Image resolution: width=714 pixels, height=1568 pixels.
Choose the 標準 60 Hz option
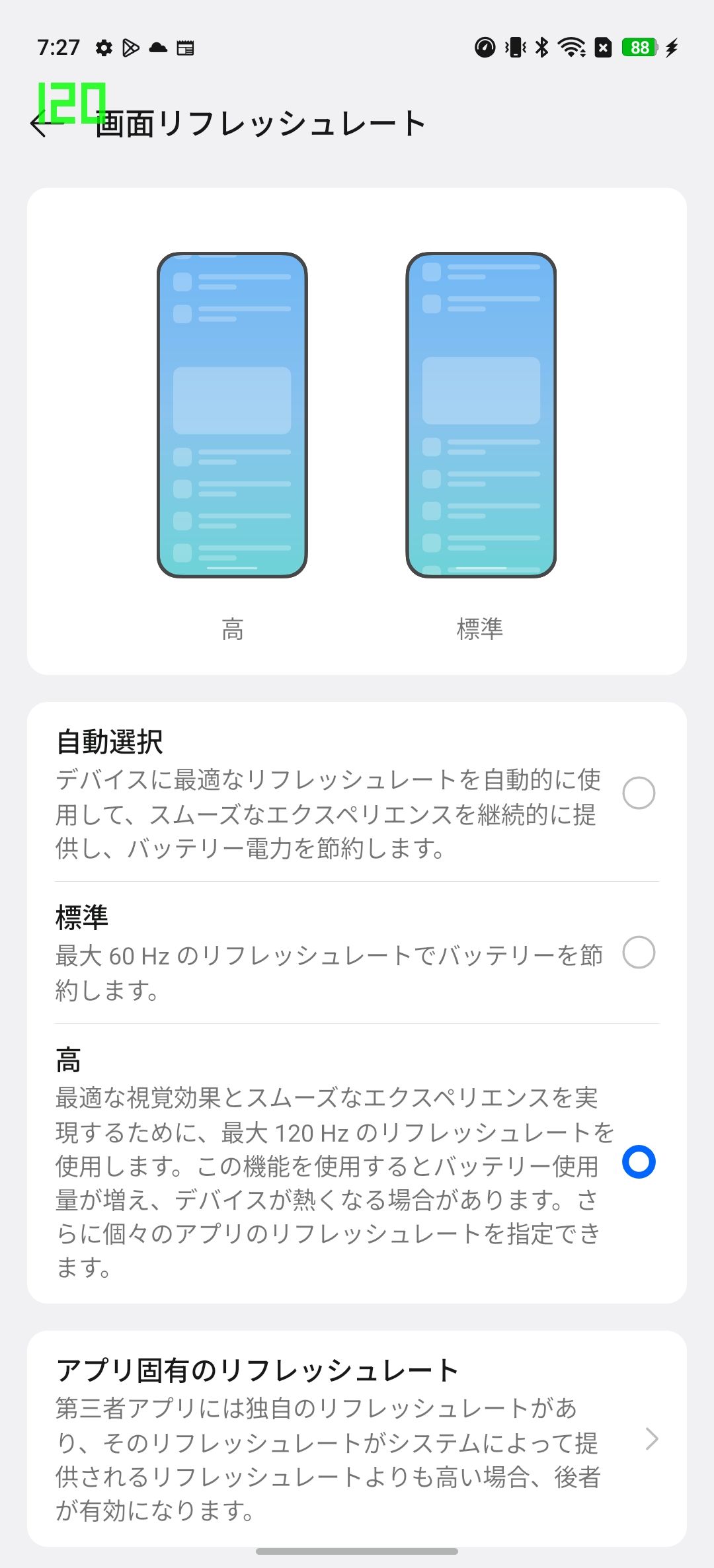pyautogui.click(x=357, y=953)
